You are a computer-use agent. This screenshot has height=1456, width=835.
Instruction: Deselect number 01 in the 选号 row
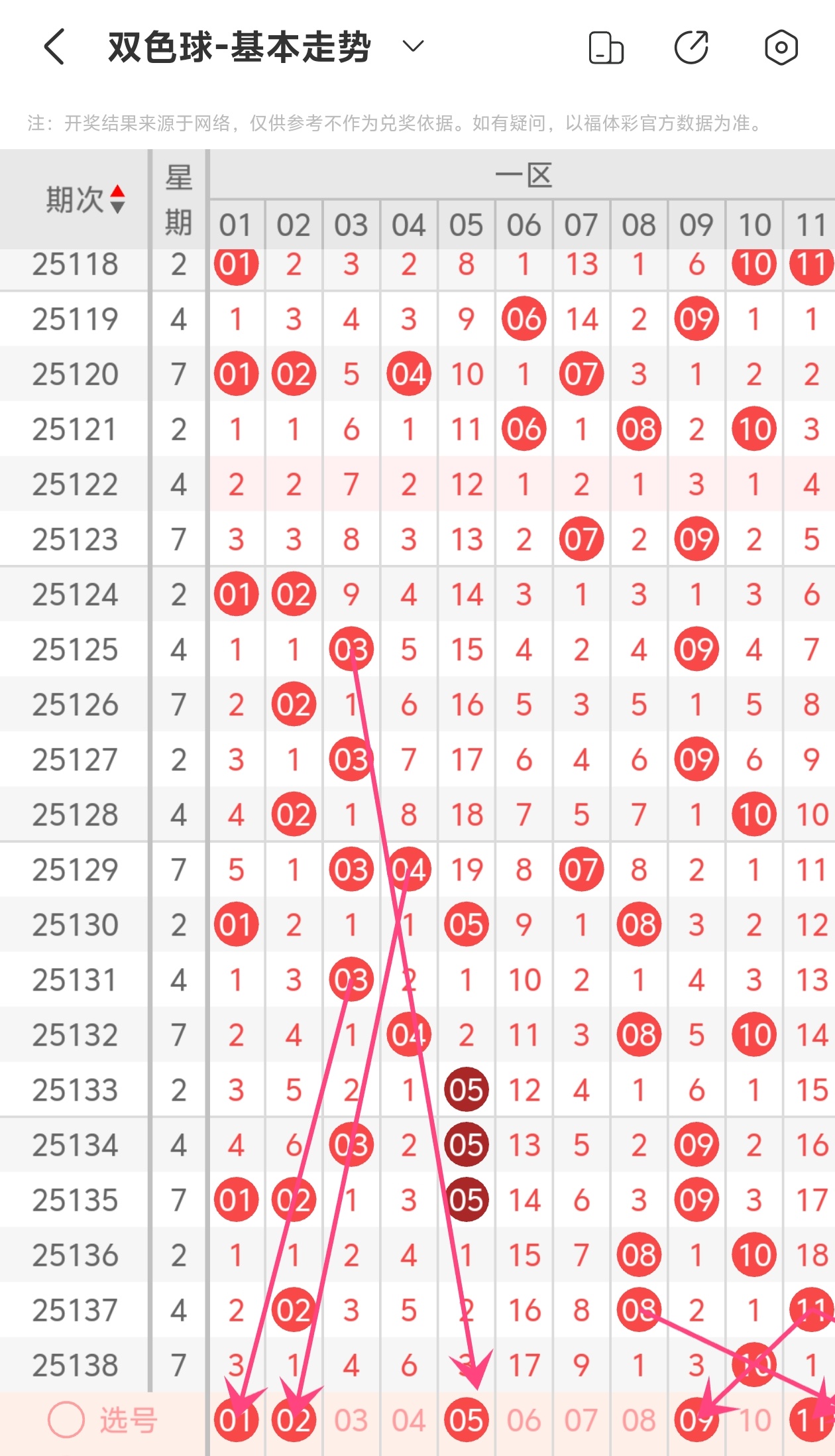click(236, 1420)
